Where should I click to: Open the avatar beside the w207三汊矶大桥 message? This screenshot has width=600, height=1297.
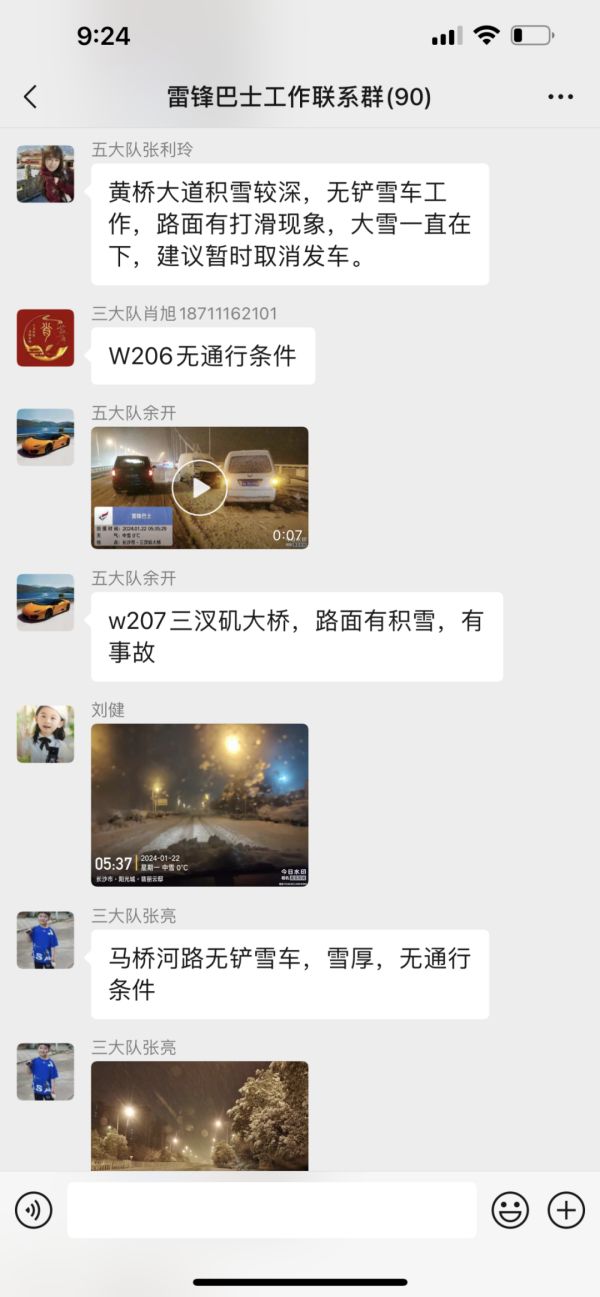tap(45, 602)
